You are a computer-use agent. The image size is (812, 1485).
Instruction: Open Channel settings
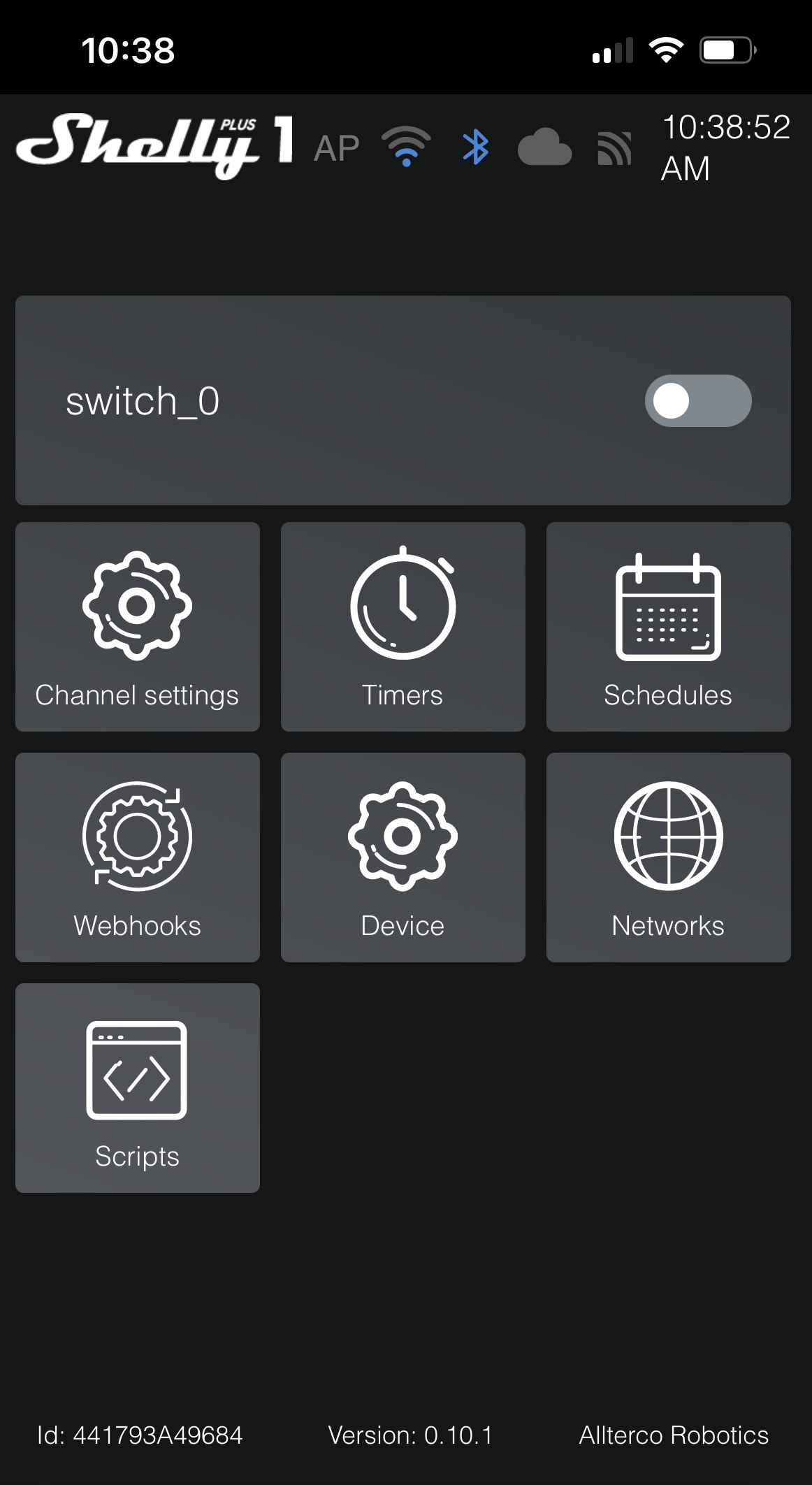(x=138, y=627)
